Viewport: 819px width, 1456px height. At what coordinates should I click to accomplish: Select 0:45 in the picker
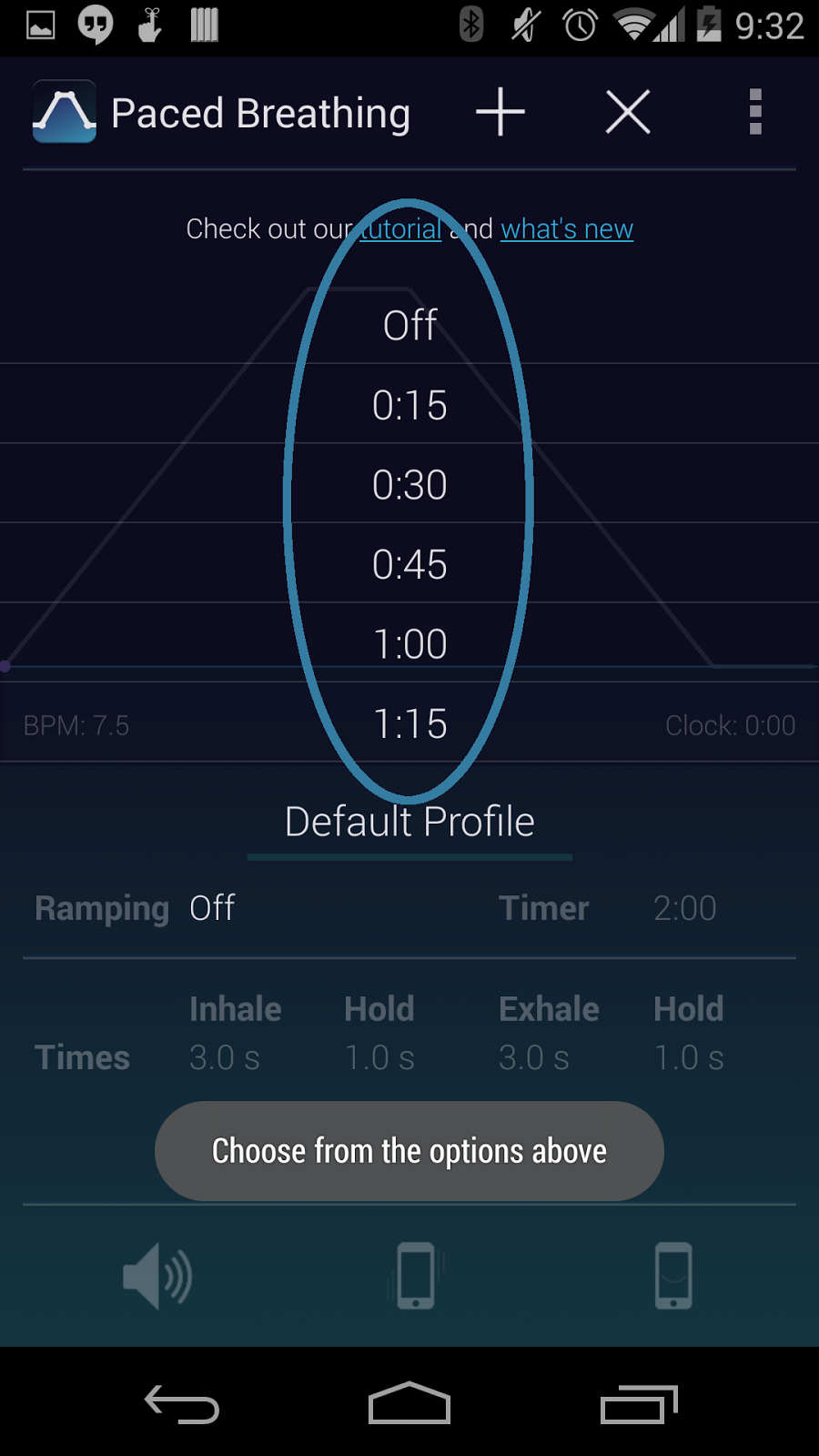[x=409, y=563]
